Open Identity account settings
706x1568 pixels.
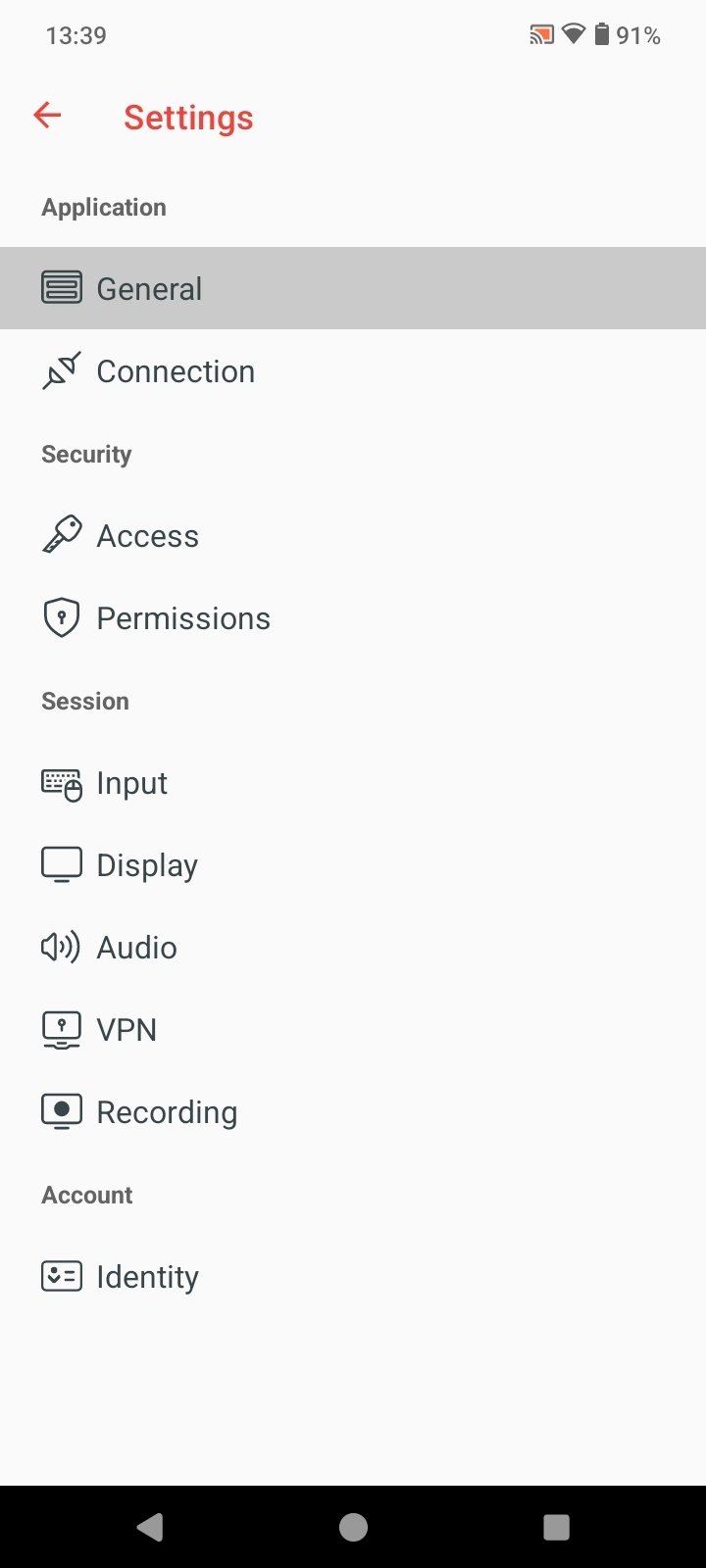tap(147, 1277)
